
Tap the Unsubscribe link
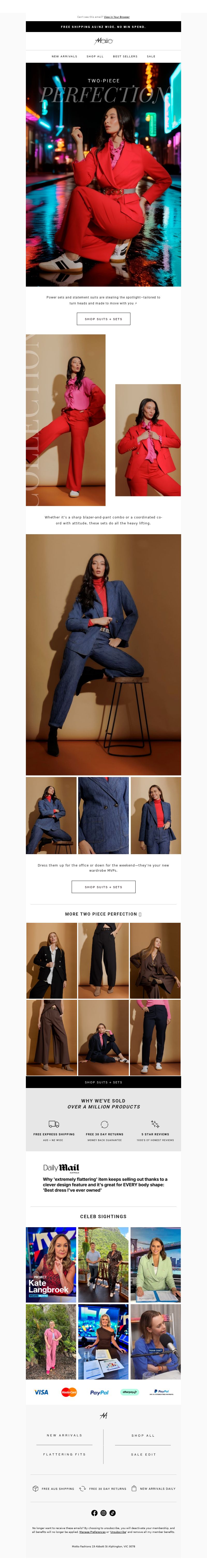pyautogui.click(x=119, y=1532)
